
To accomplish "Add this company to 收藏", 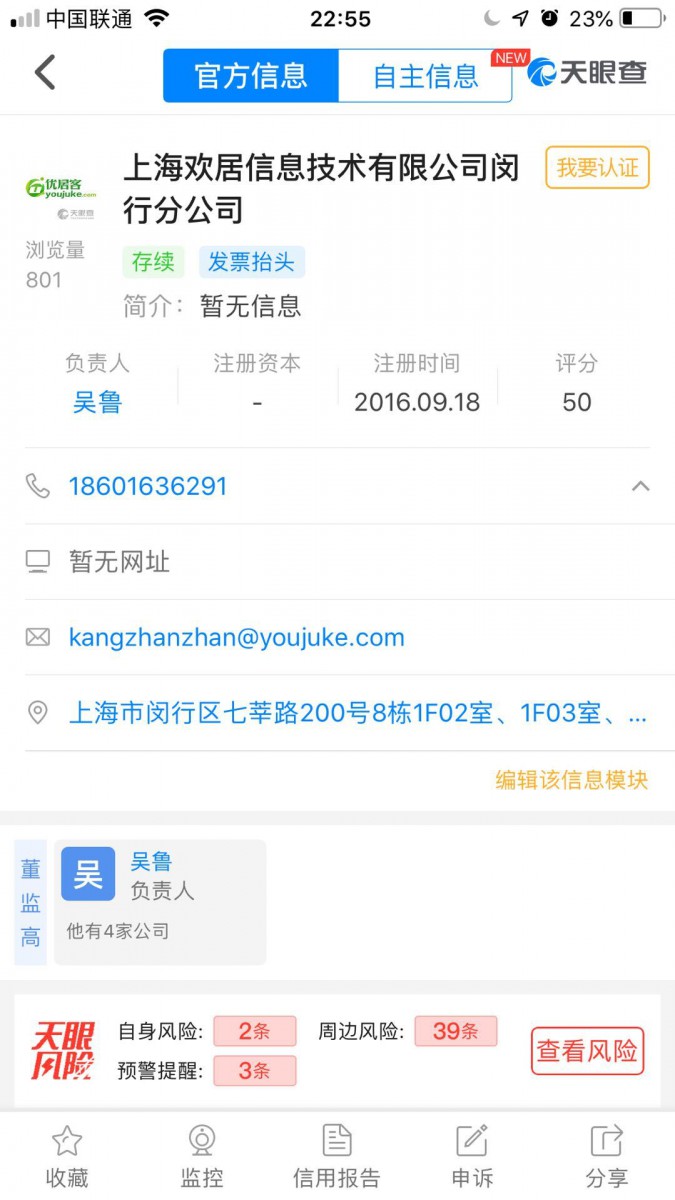I will point(66,1156).
